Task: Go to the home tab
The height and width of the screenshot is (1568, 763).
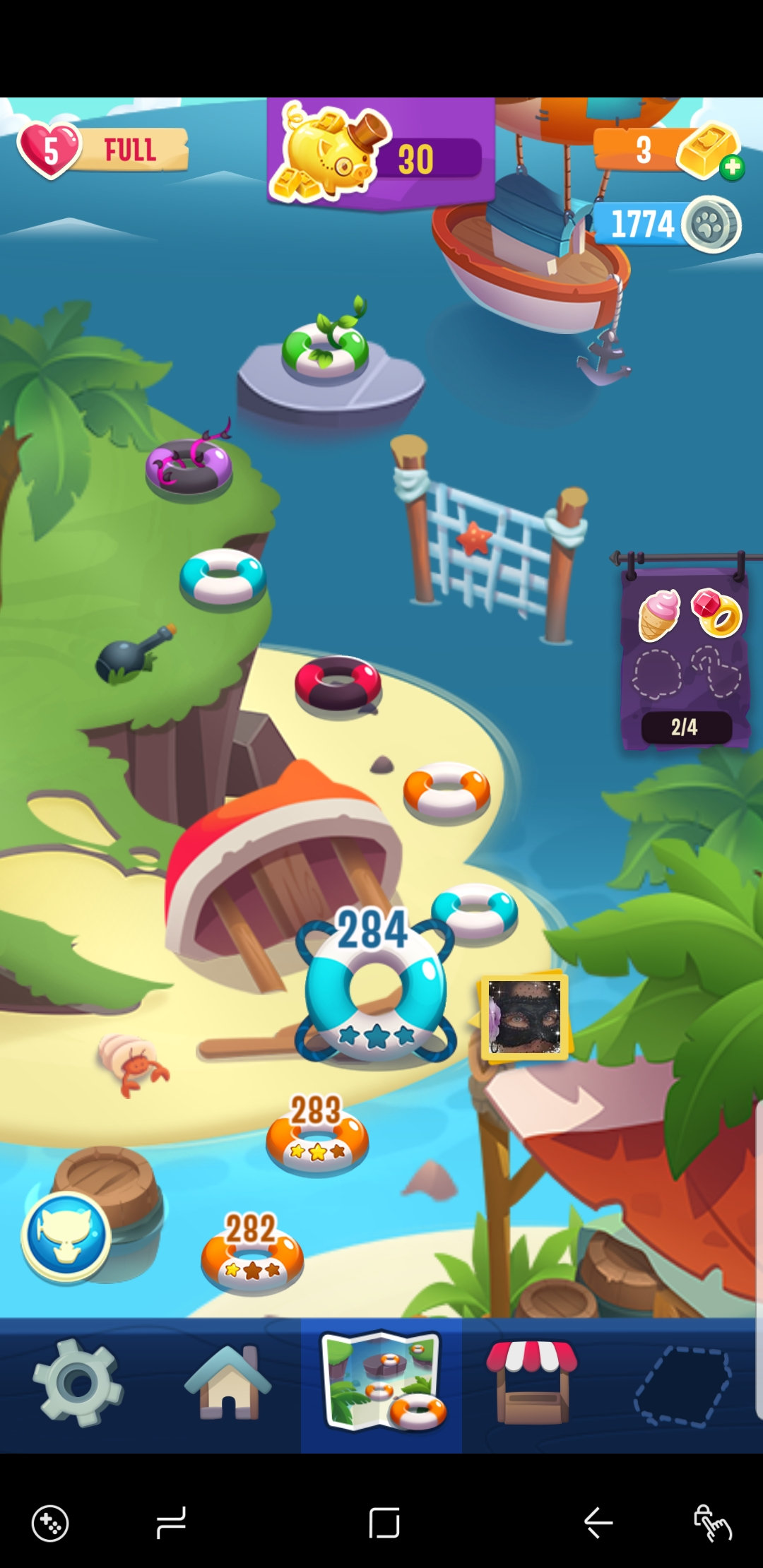Action: click(x=227, y=1383)
